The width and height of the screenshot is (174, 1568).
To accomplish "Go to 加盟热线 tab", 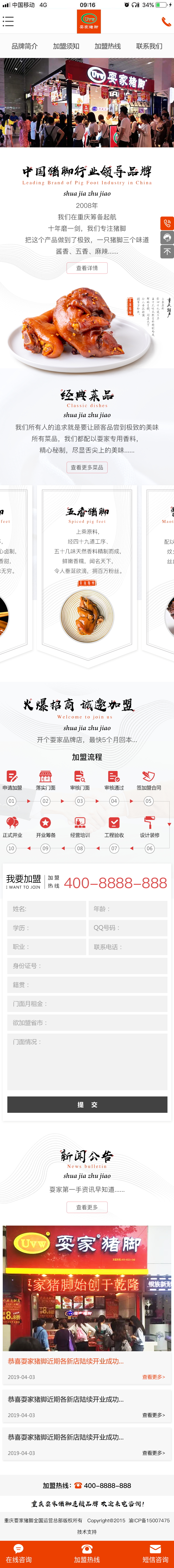I will coord(107,46).
